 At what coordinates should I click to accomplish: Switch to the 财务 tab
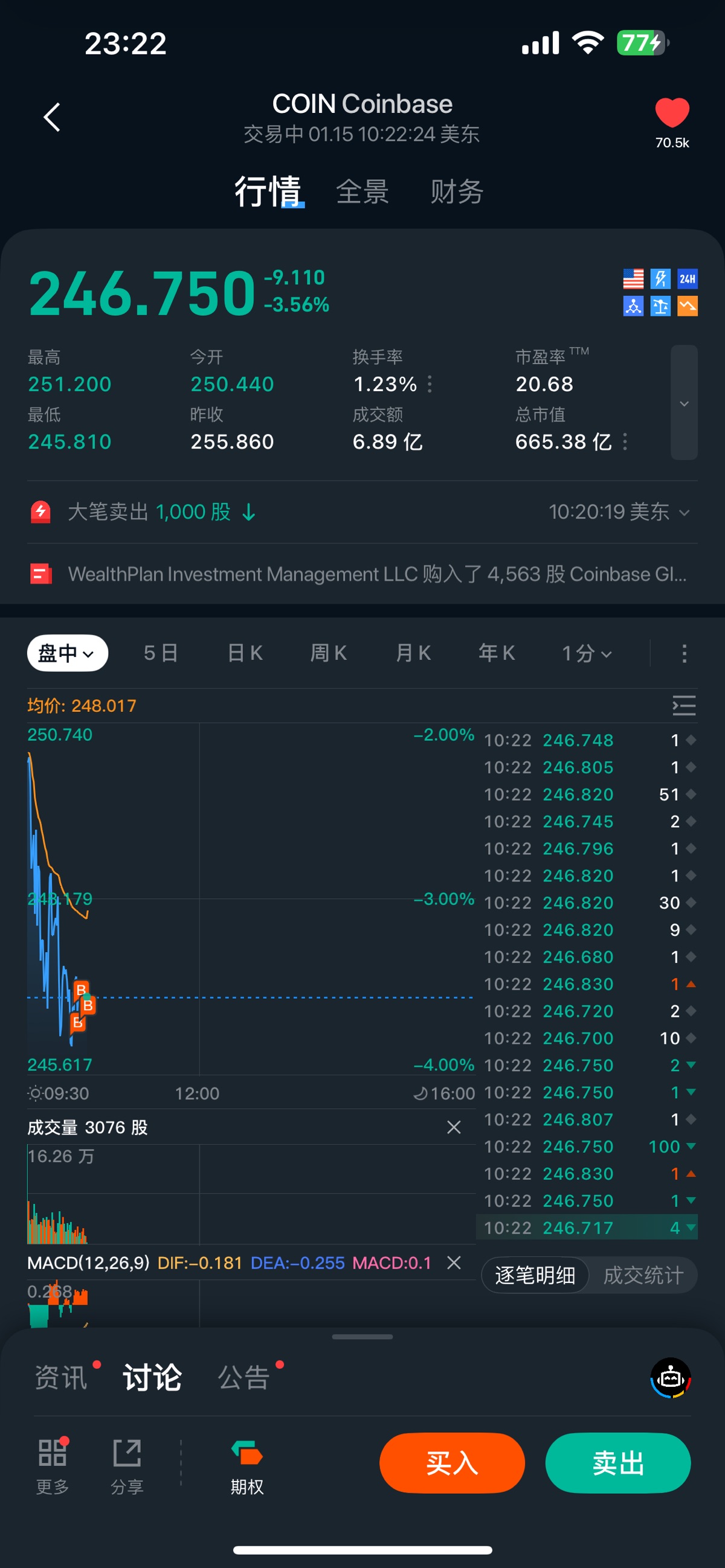[456, 192]
